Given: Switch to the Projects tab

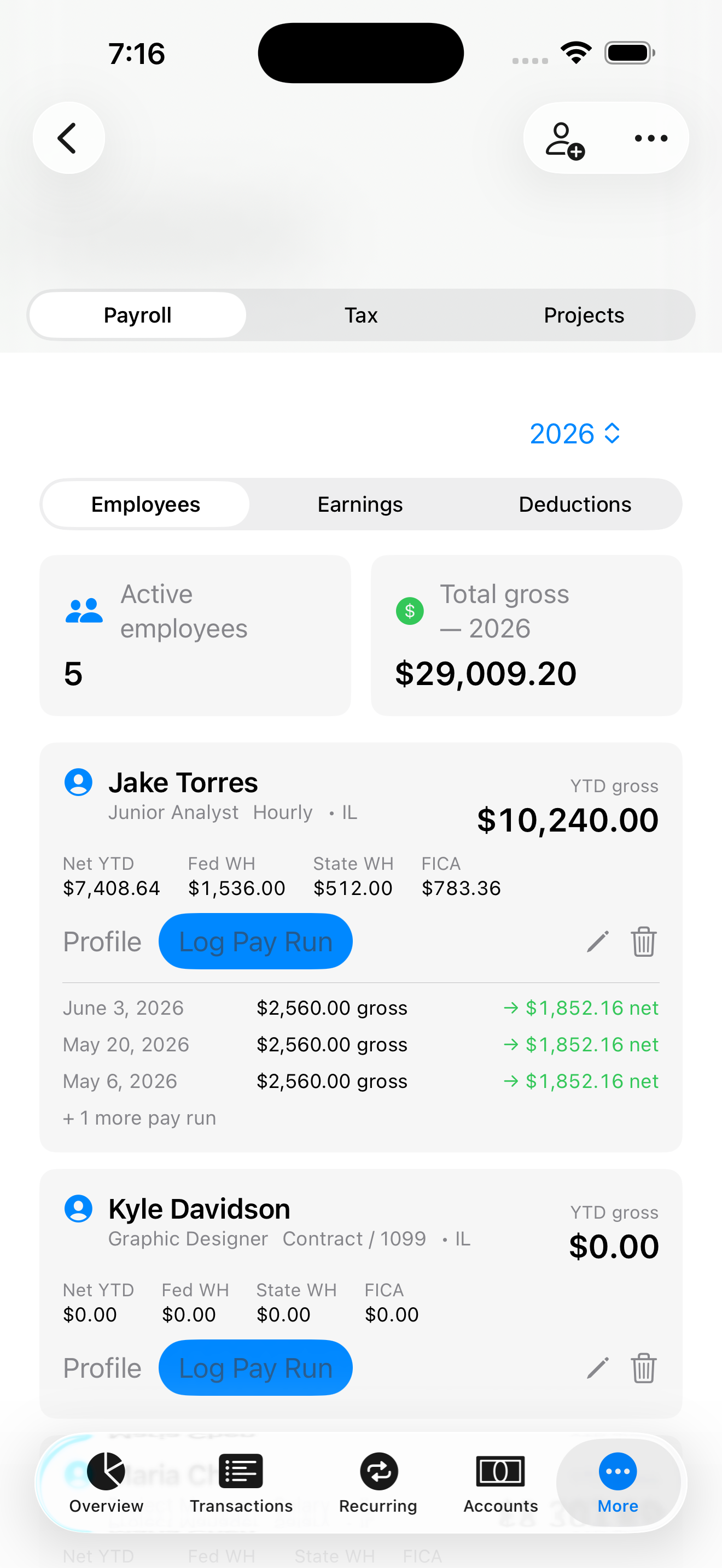Looking at the screenshot, I should (584, 315).
